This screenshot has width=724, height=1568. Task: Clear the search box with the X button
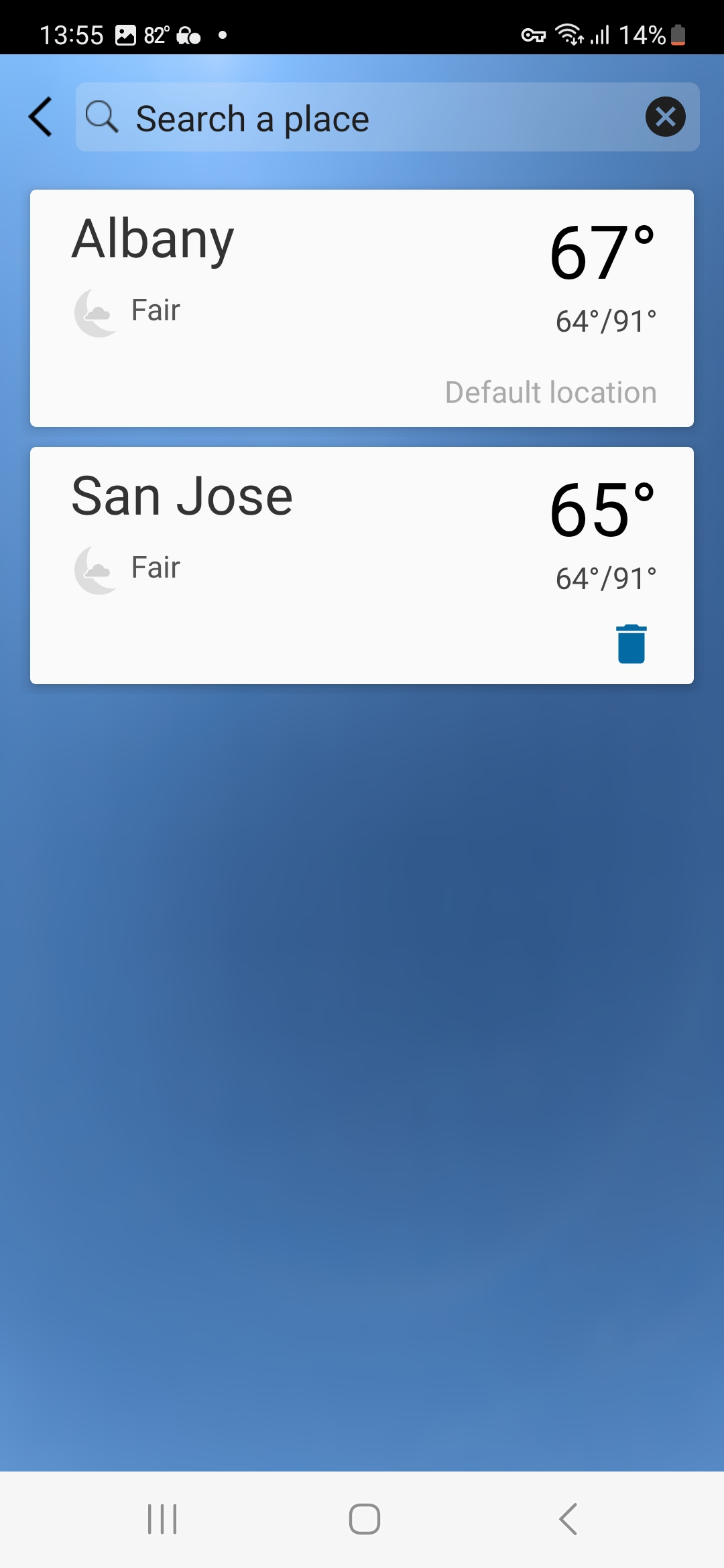pos(665,117)
